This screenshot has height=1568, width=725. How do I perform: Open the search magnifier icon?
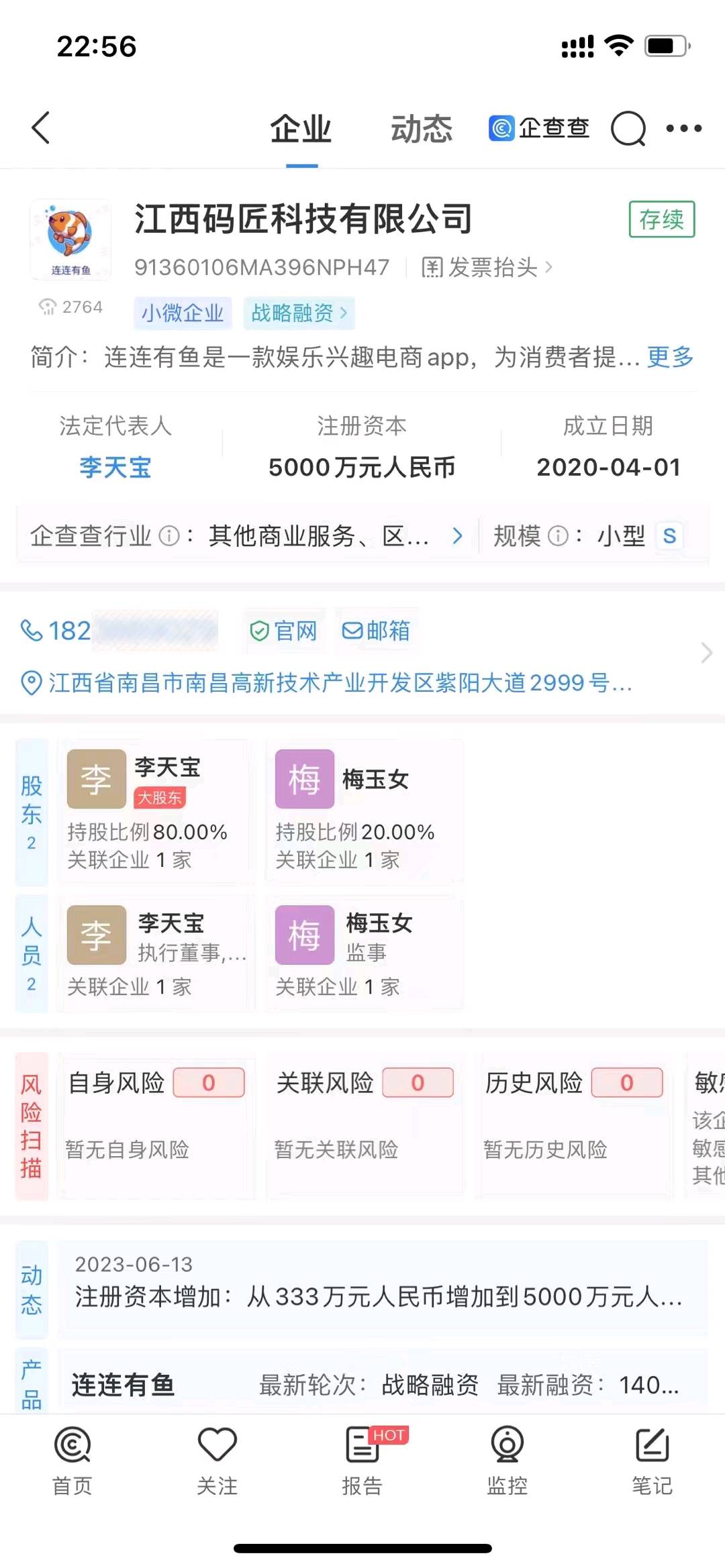point(628,128)
